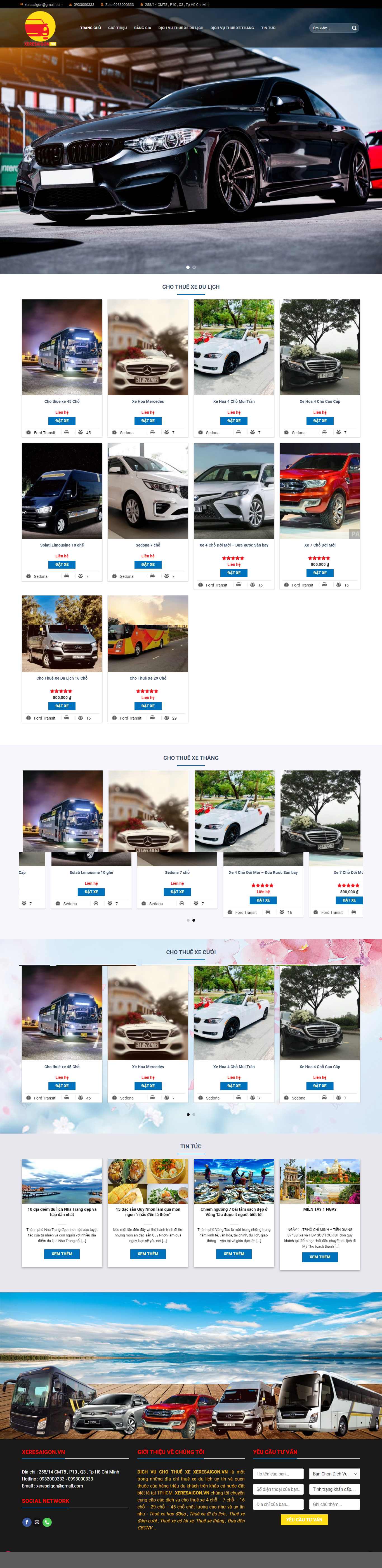382x1568 pixels.
Task: Open DỊCH VỤ THUÊ XE DU LỊCH menu
Action: 180,28
